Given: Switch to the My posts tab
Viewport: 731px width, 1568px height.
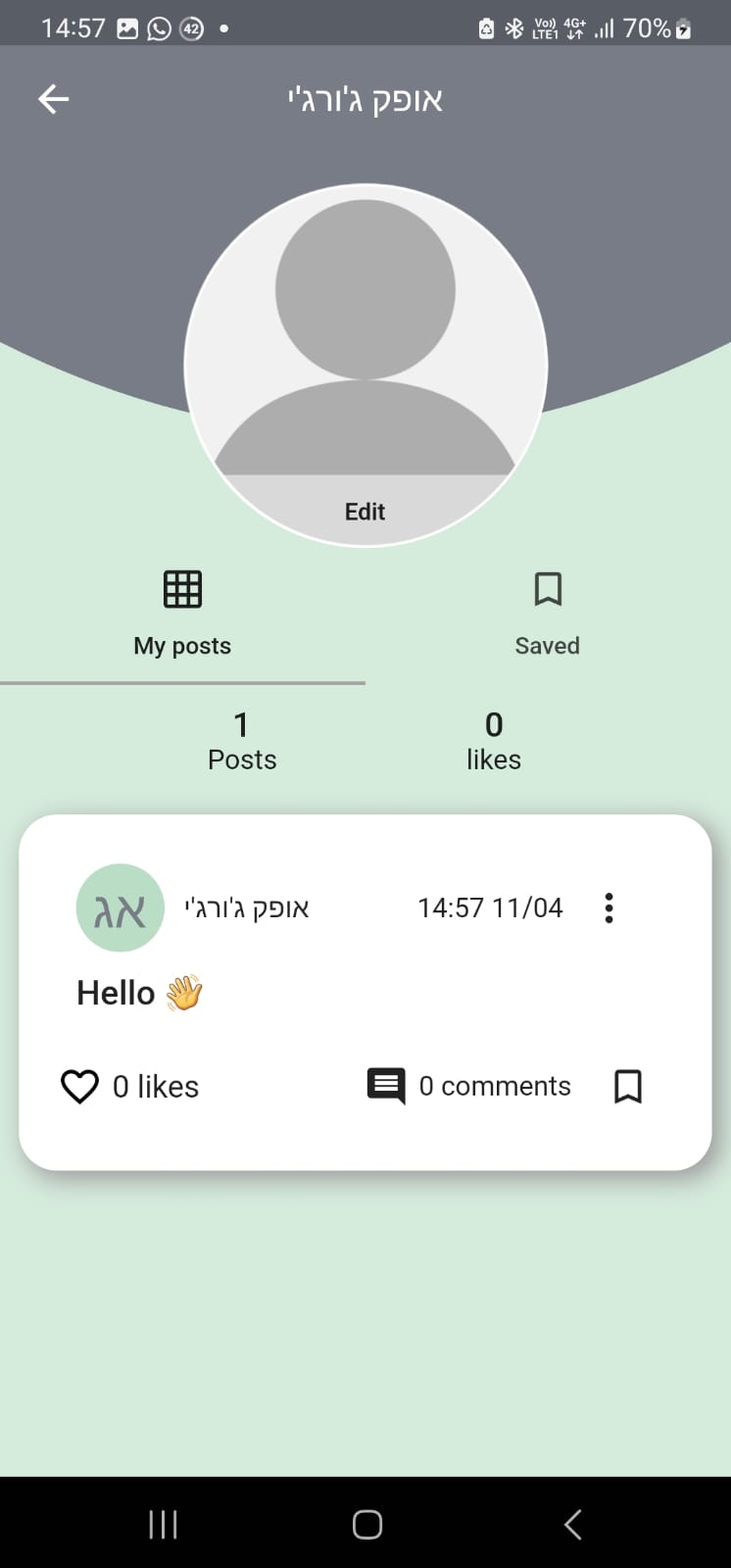Looking at the screenshot, I should (x=182, y=612).
